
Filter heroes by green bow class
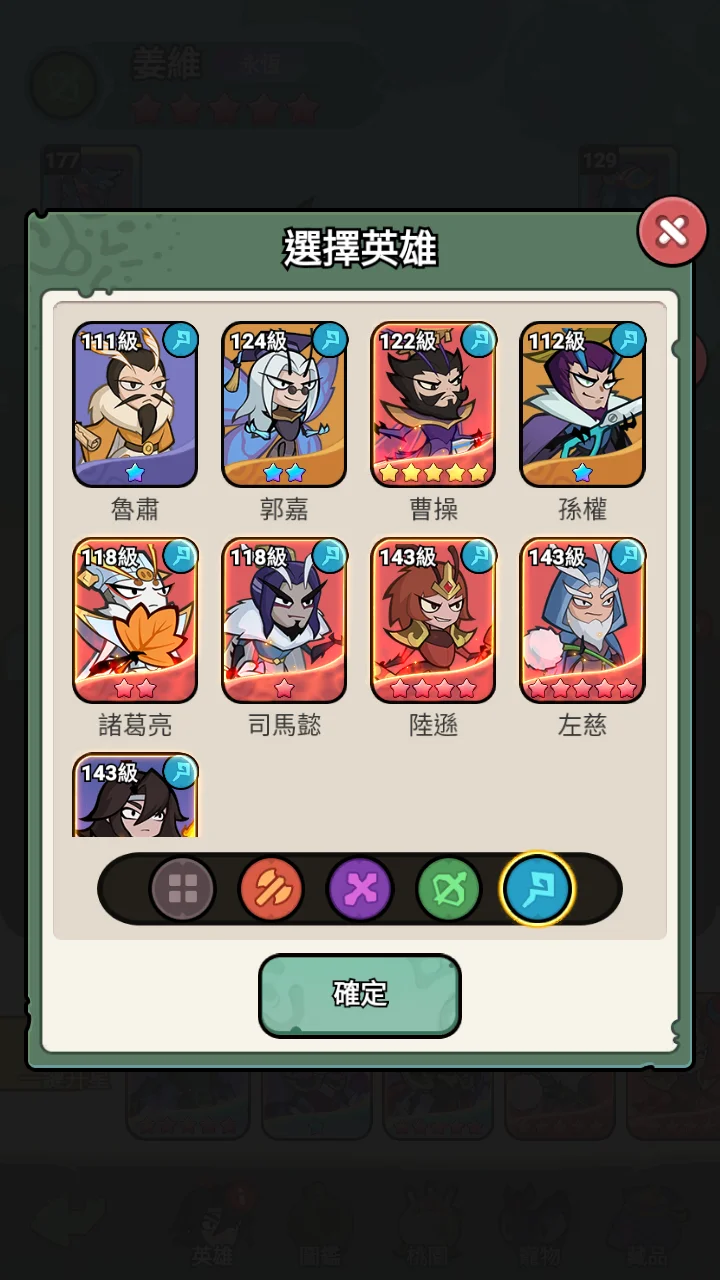click(x=448, y=888)
